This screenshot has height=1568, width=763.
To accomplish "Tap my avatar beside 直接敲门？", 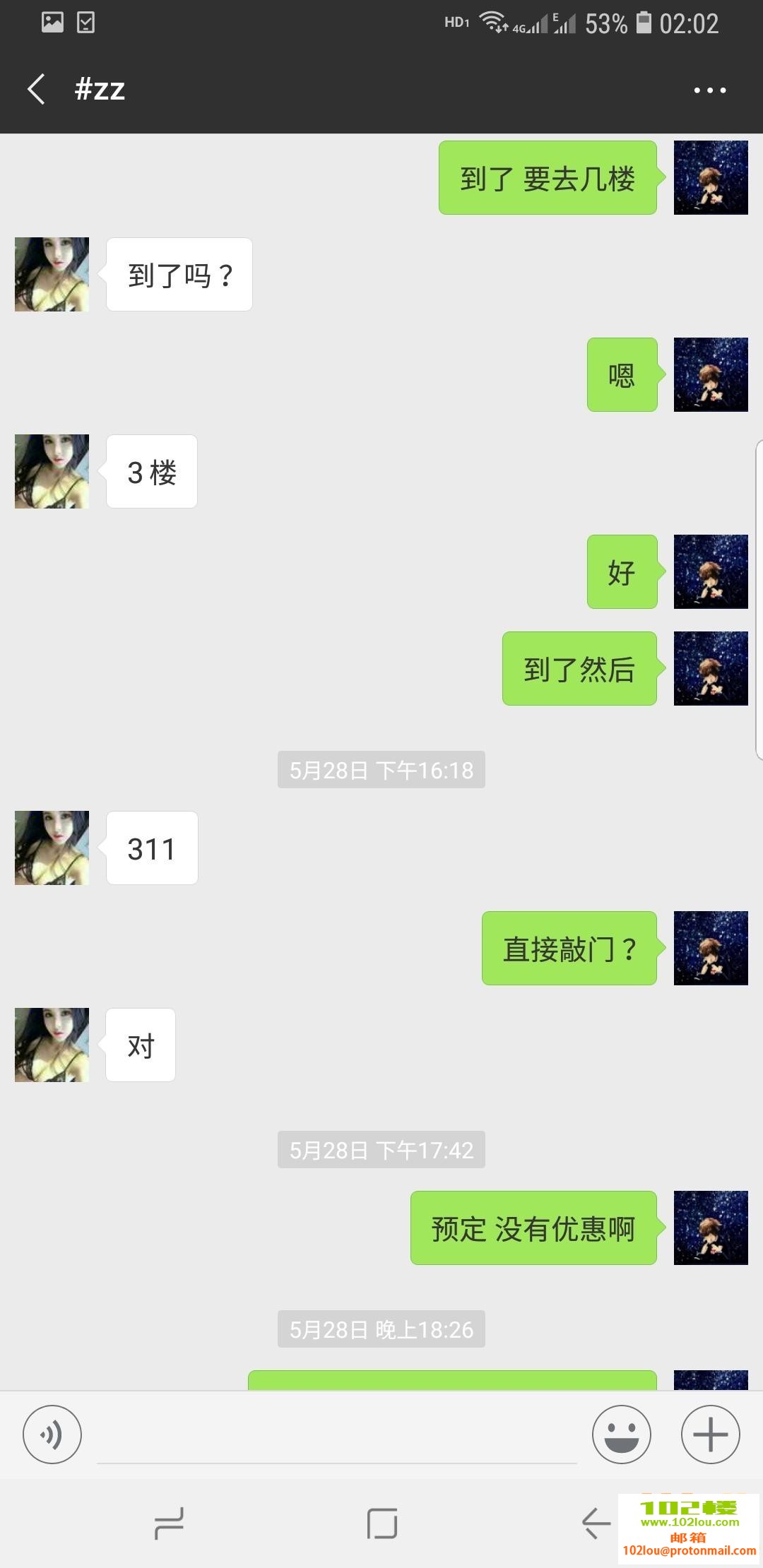I will pyautogui.click(x=710, y=948).
